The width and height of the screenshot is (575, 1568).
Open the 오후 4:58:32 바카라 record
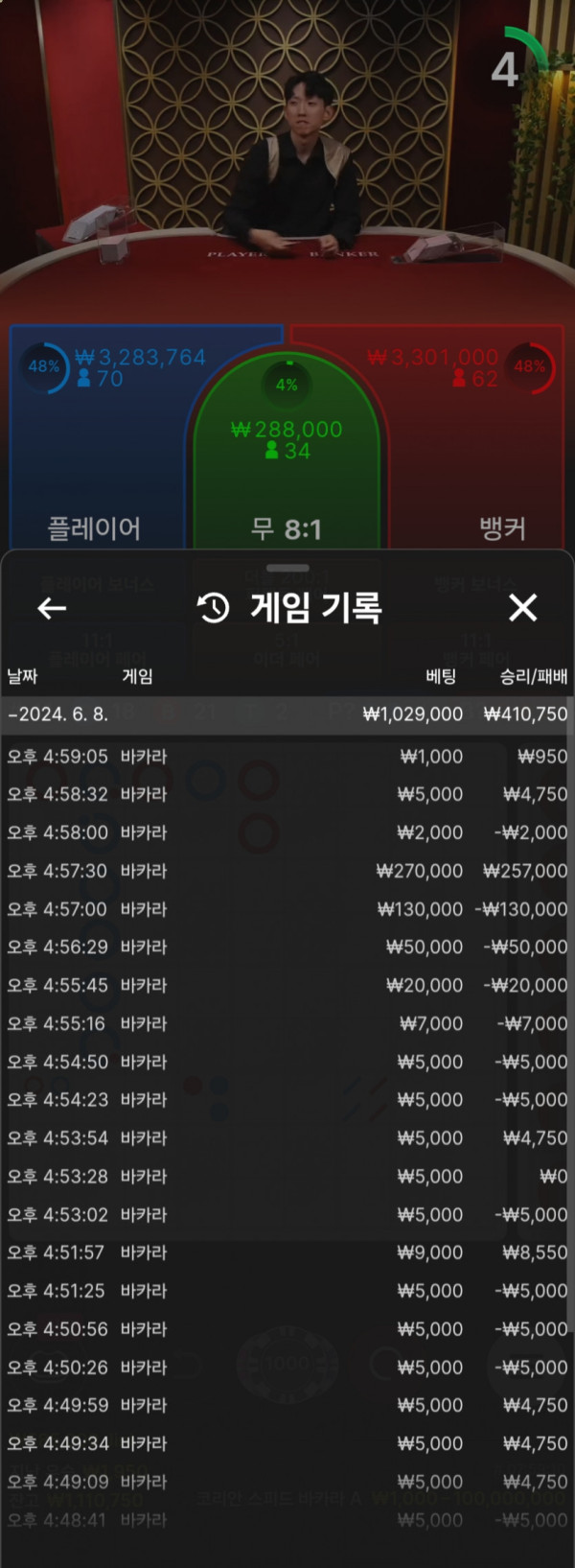(287, 795)
